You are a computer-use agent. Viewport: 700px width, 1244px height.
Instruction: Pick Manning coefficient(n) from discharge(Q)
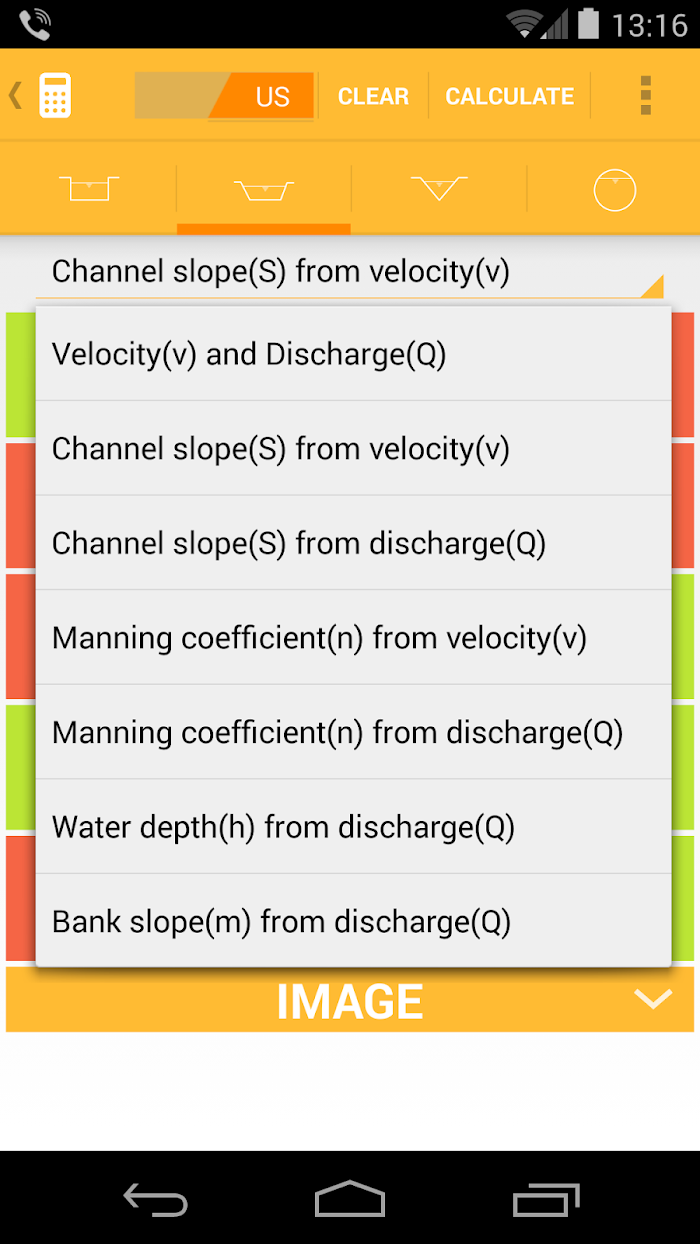click(353, 732)
